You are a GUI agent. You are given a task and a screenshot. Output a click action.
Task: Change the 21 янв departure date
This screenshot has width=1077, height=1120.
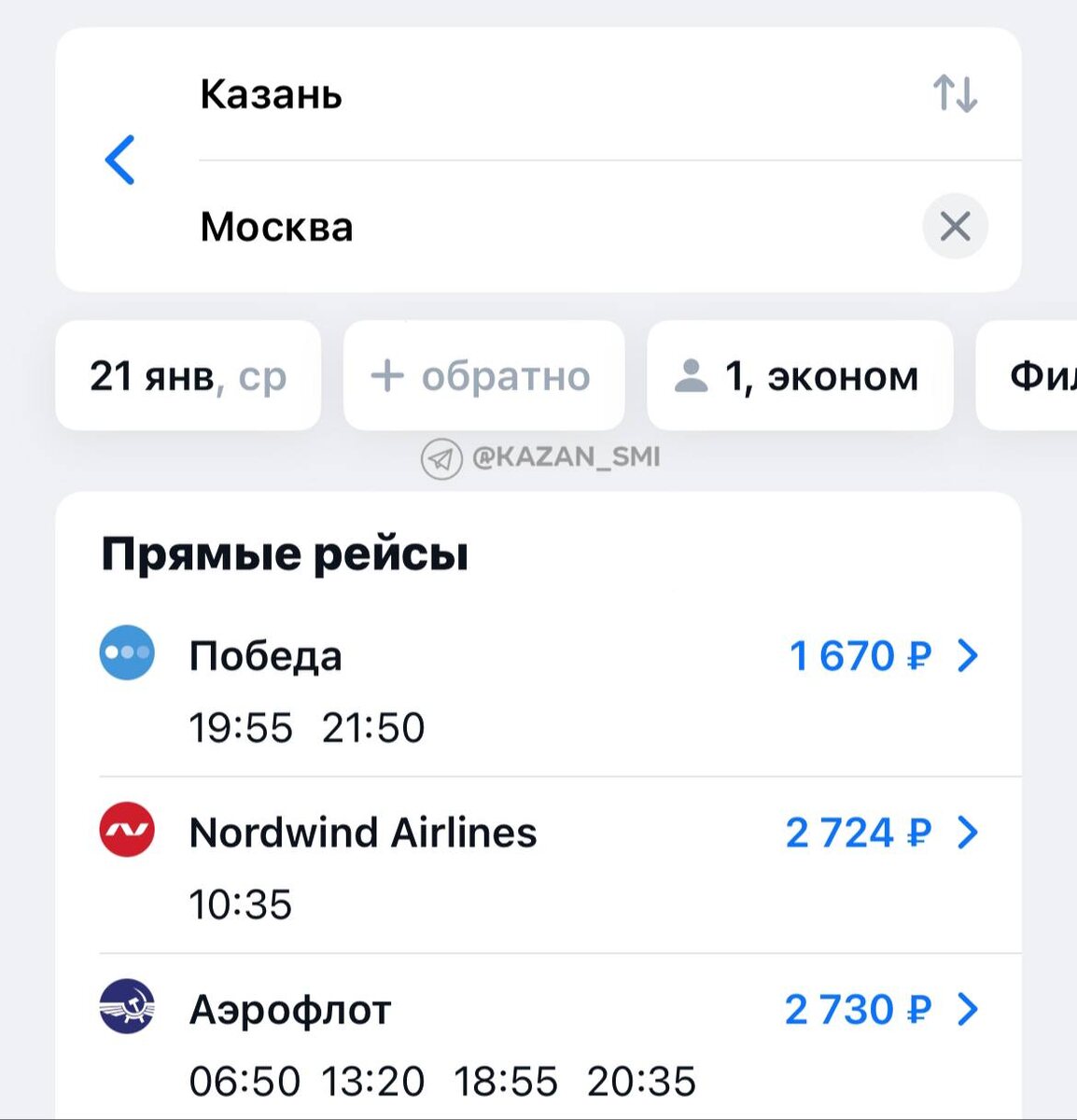coord(188,376)
